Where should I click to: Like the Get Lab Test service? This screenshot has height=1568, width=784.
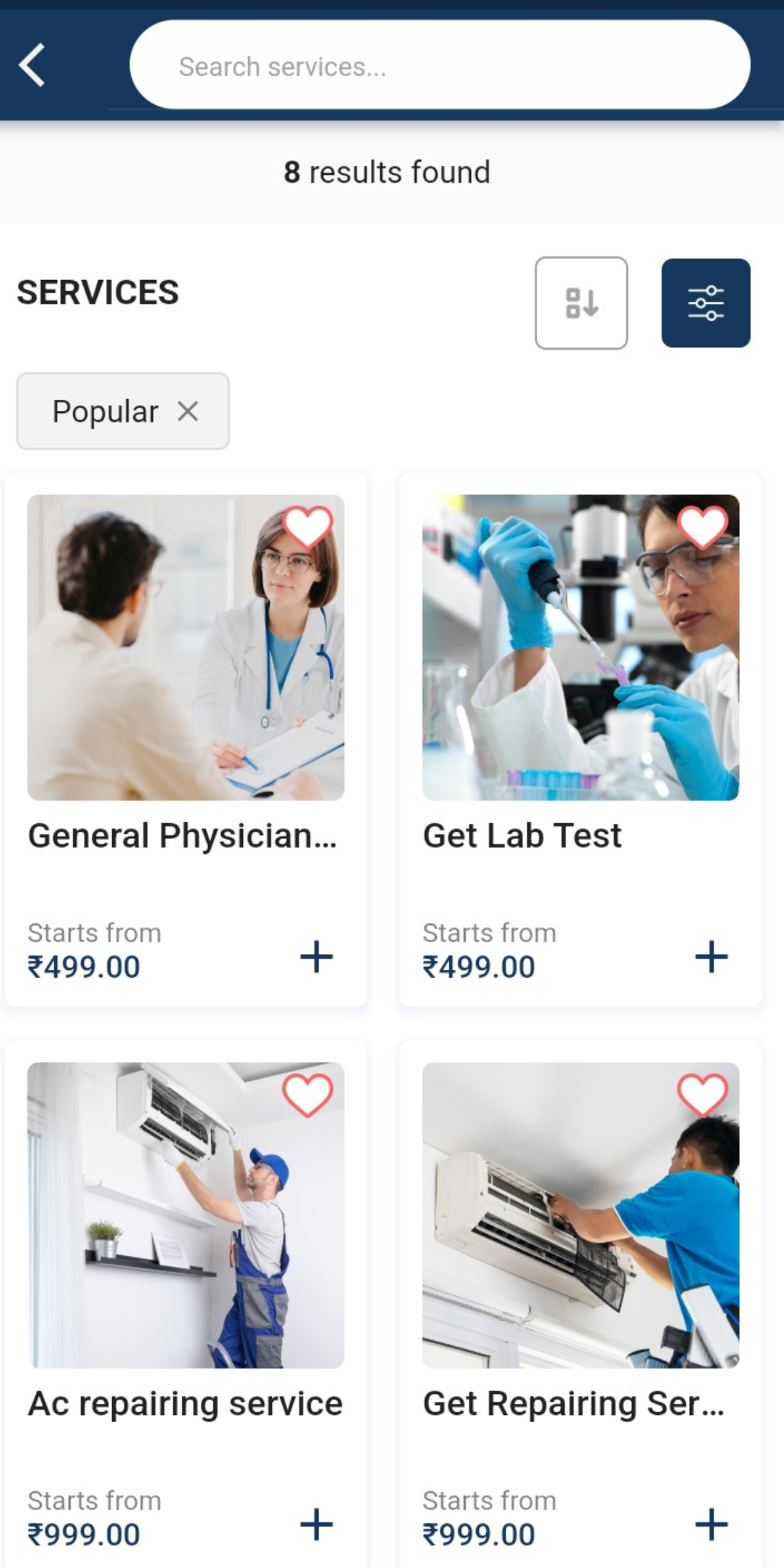tap(702, 526)
